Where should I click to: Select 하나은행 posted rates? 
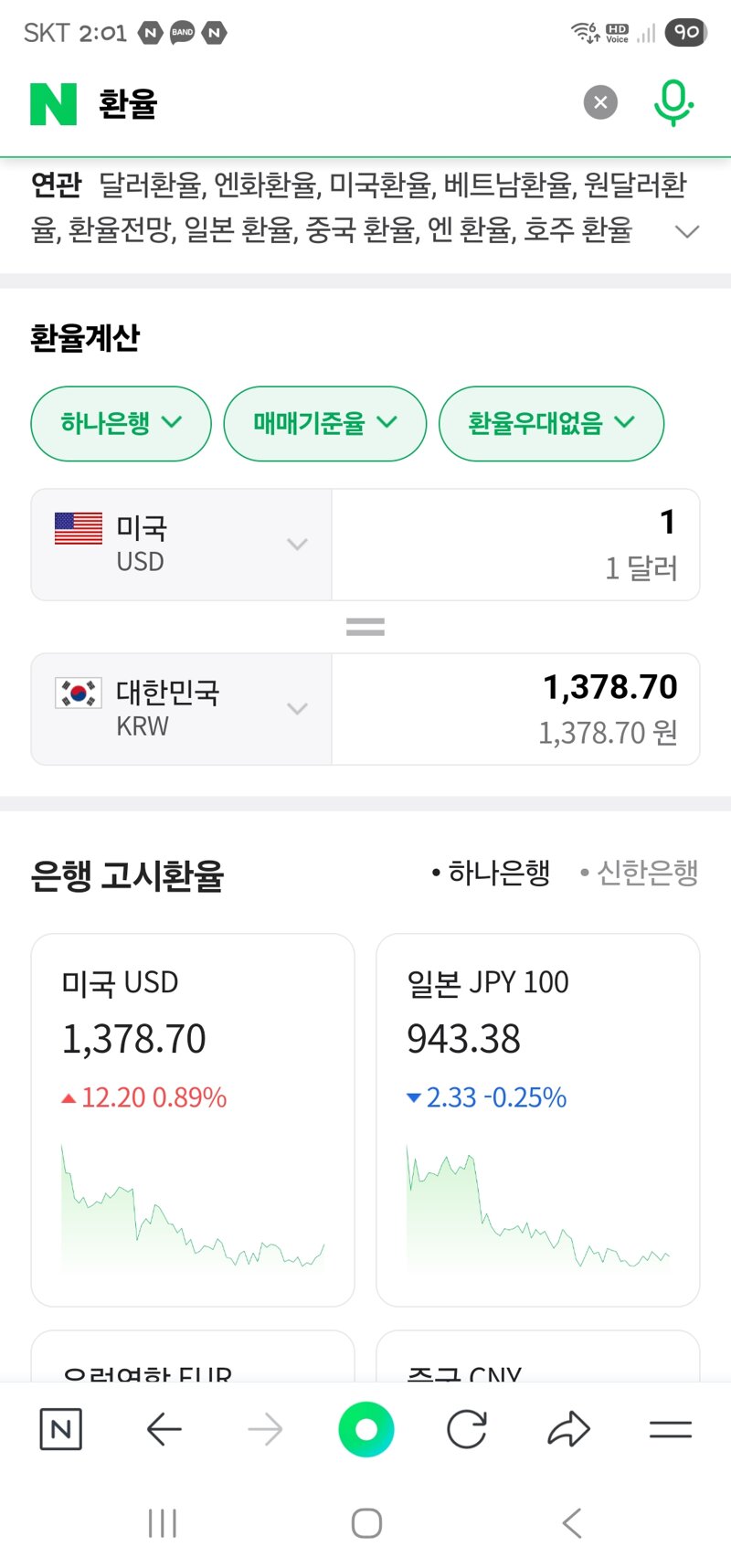point(491,873)
